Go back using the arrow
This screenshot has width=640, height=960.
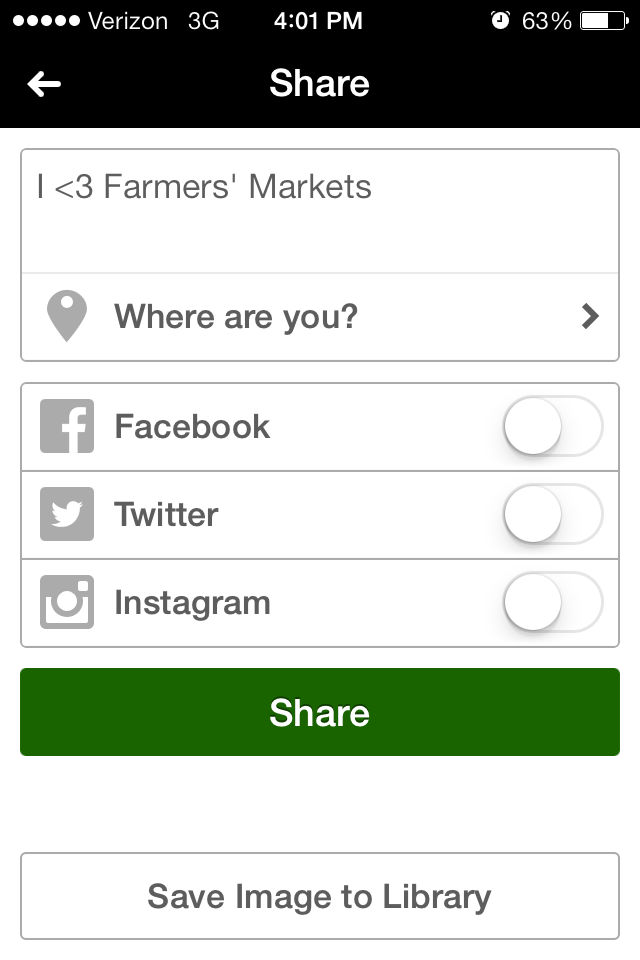click(x=44, y=85)
